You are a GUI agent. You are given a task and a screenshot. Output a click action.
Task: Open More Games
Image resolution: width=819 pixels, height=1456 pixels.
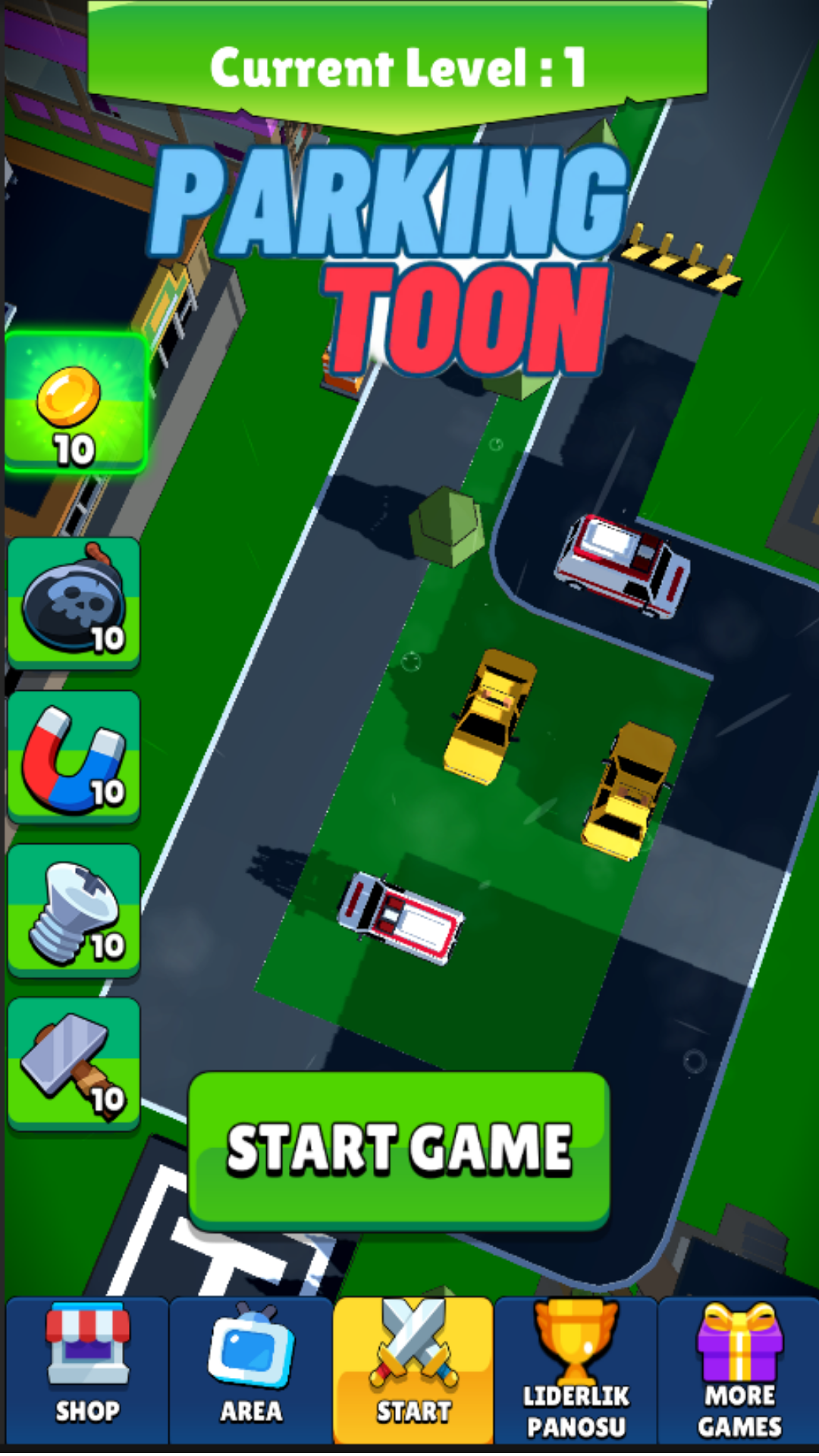point(739,1371)
